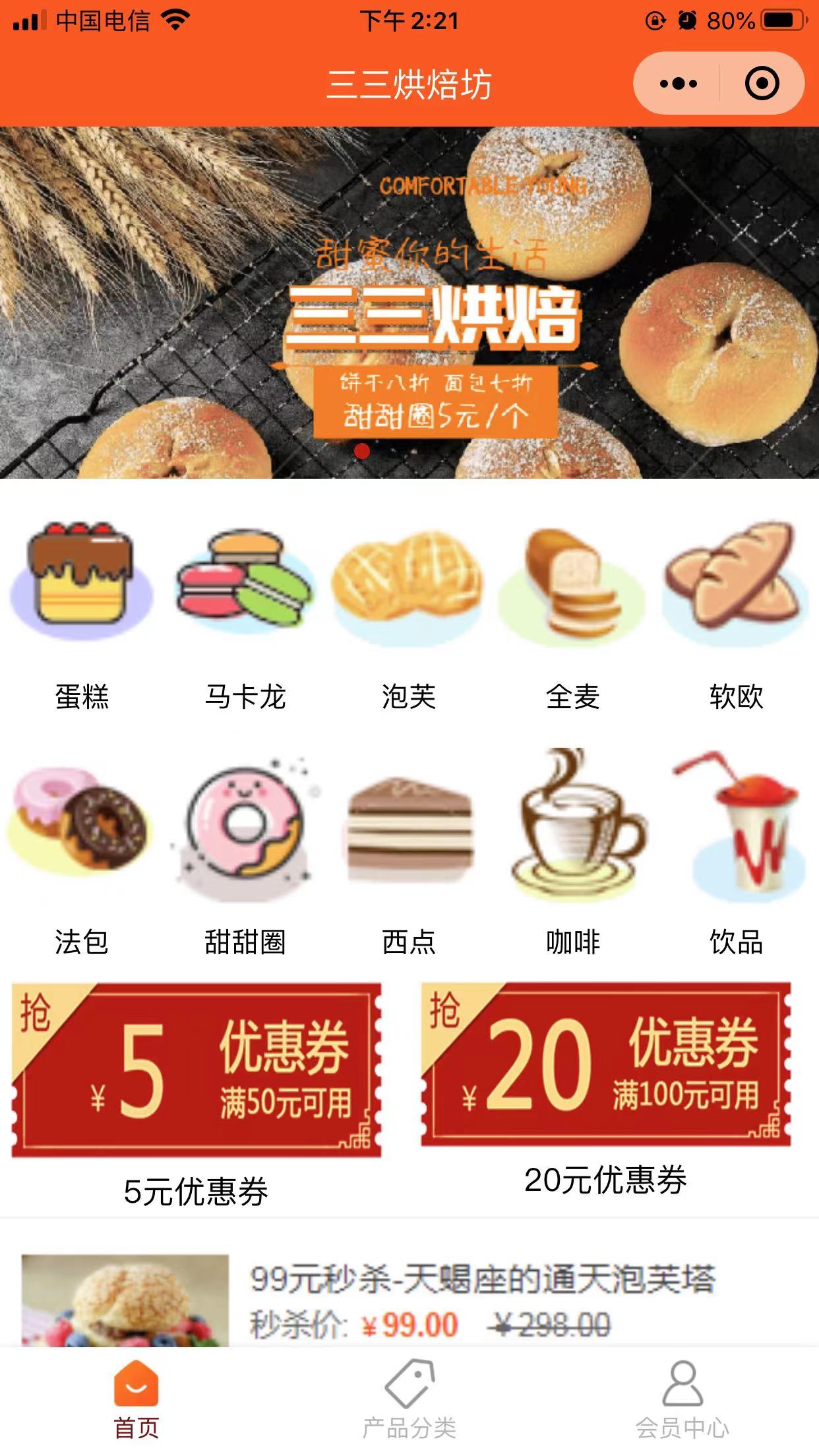Select the 泡芙 category
Image resolution: width=819 pixels, height=1456 pixels.
(x=409, y=613)
